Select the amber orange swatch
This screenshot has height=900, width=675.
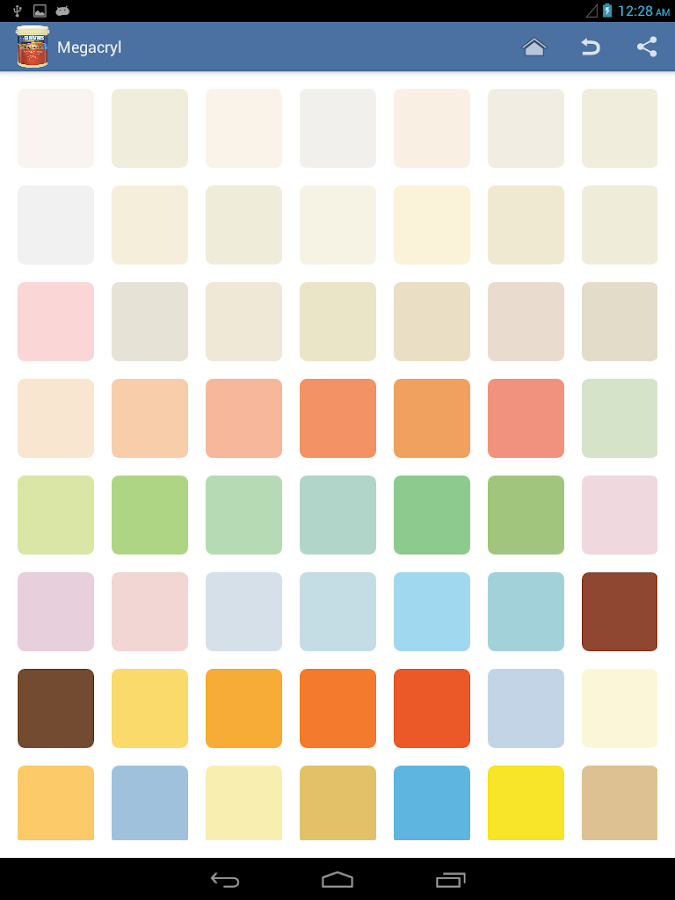[x=244, y=708]
